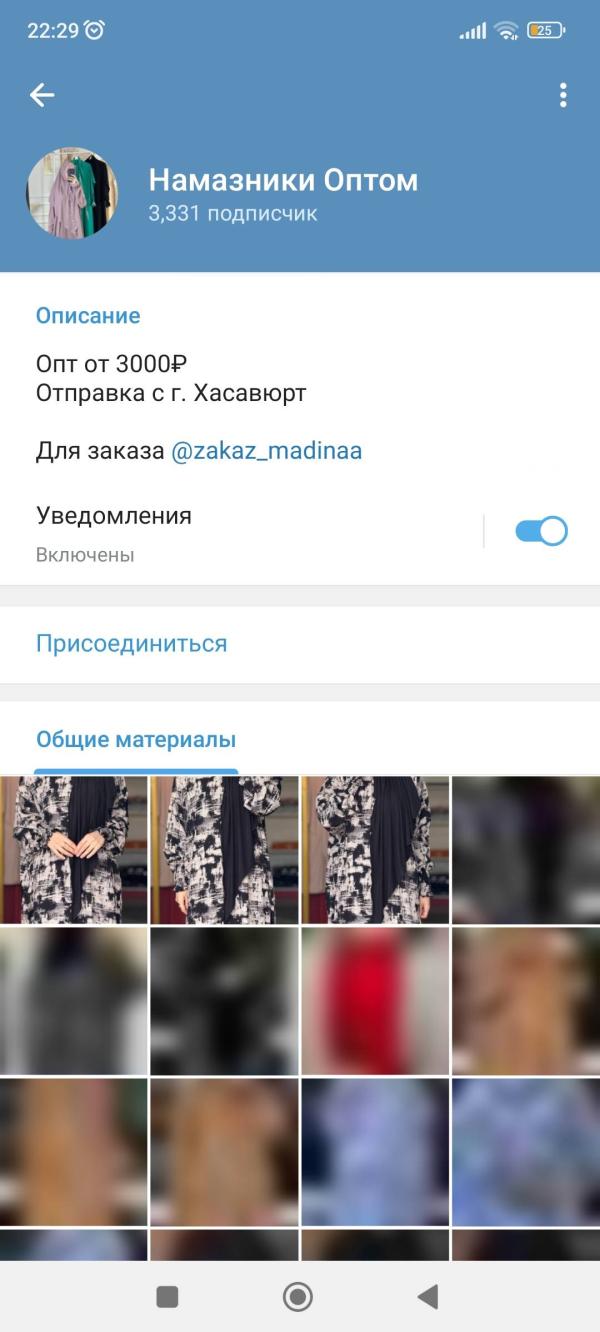
Task: Tap the system back triangle
Action: click(x=428, y=1297)
